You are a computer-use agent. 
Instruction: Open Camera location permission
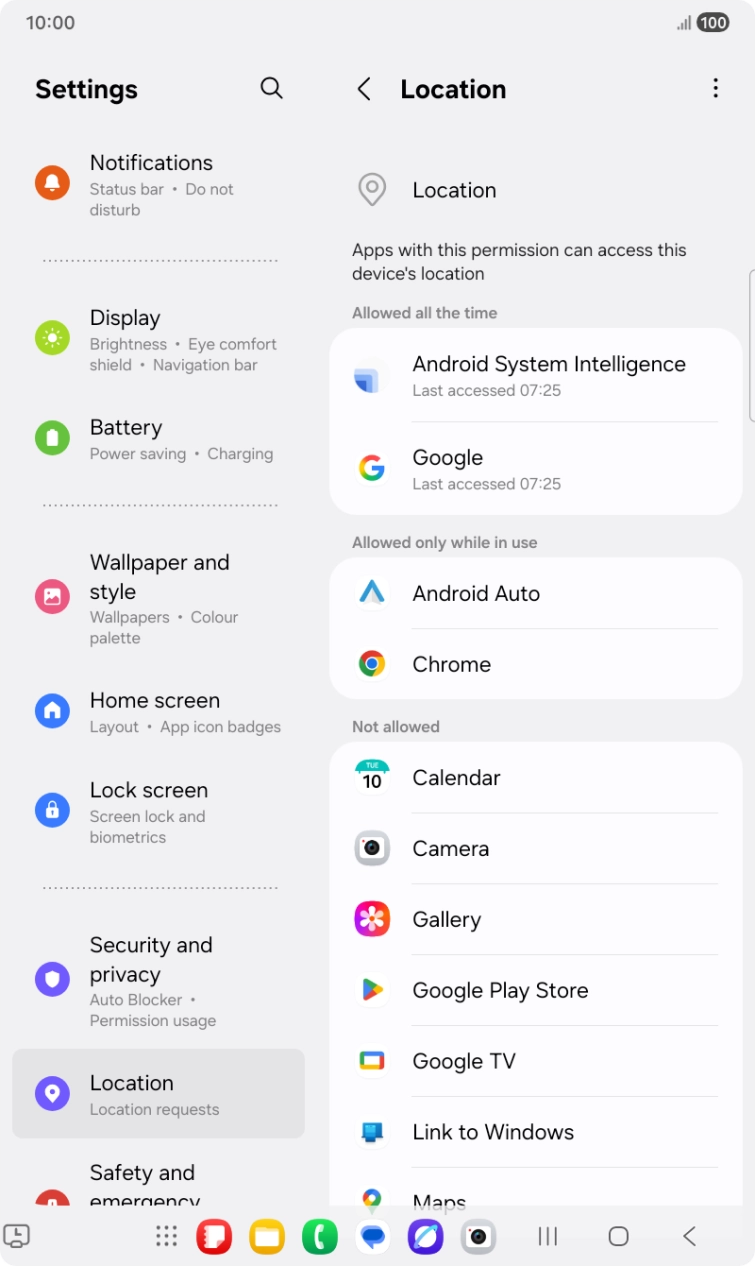[536, 848]
